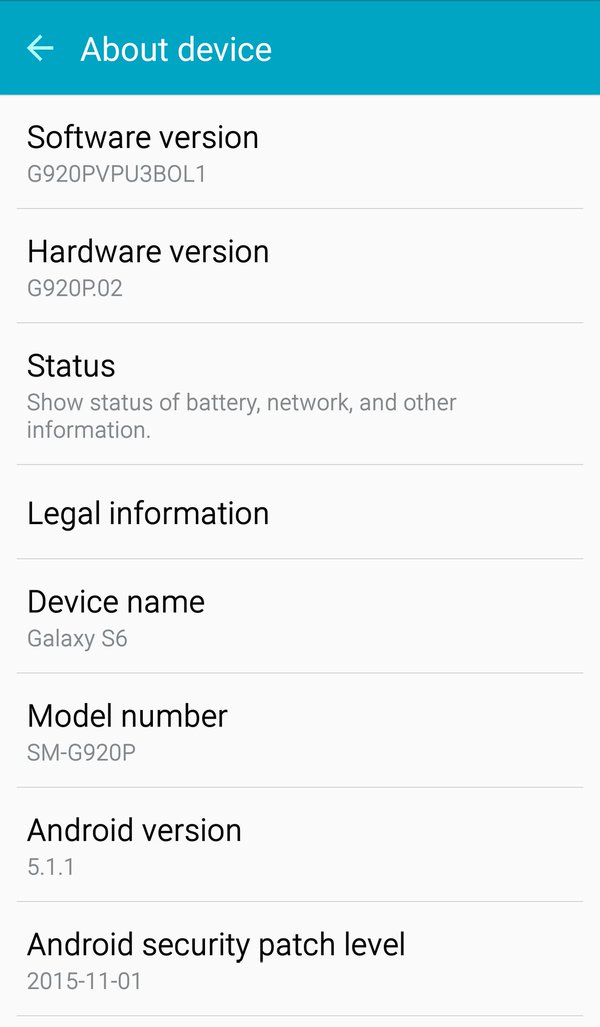Tap the Device name row

click(300, 616)
